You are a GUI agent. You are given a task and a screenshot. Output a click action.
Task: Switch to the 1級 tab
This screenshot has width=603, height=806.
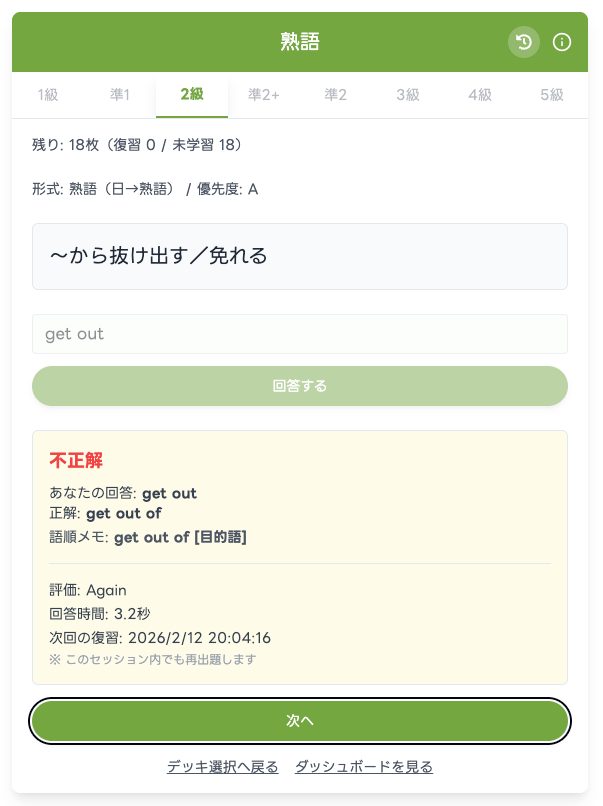pyautogui.click(x=48, y=95)
